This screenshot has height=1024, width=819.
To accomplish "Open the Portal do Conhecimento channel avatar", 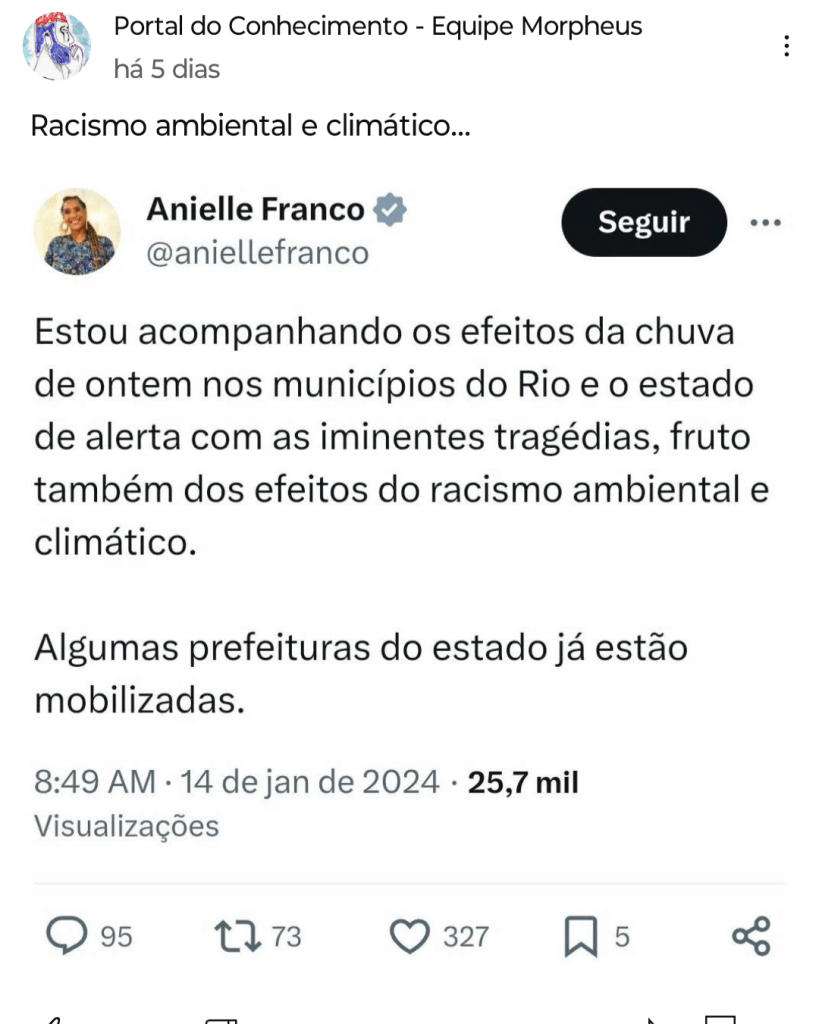I will click(57, 46).
